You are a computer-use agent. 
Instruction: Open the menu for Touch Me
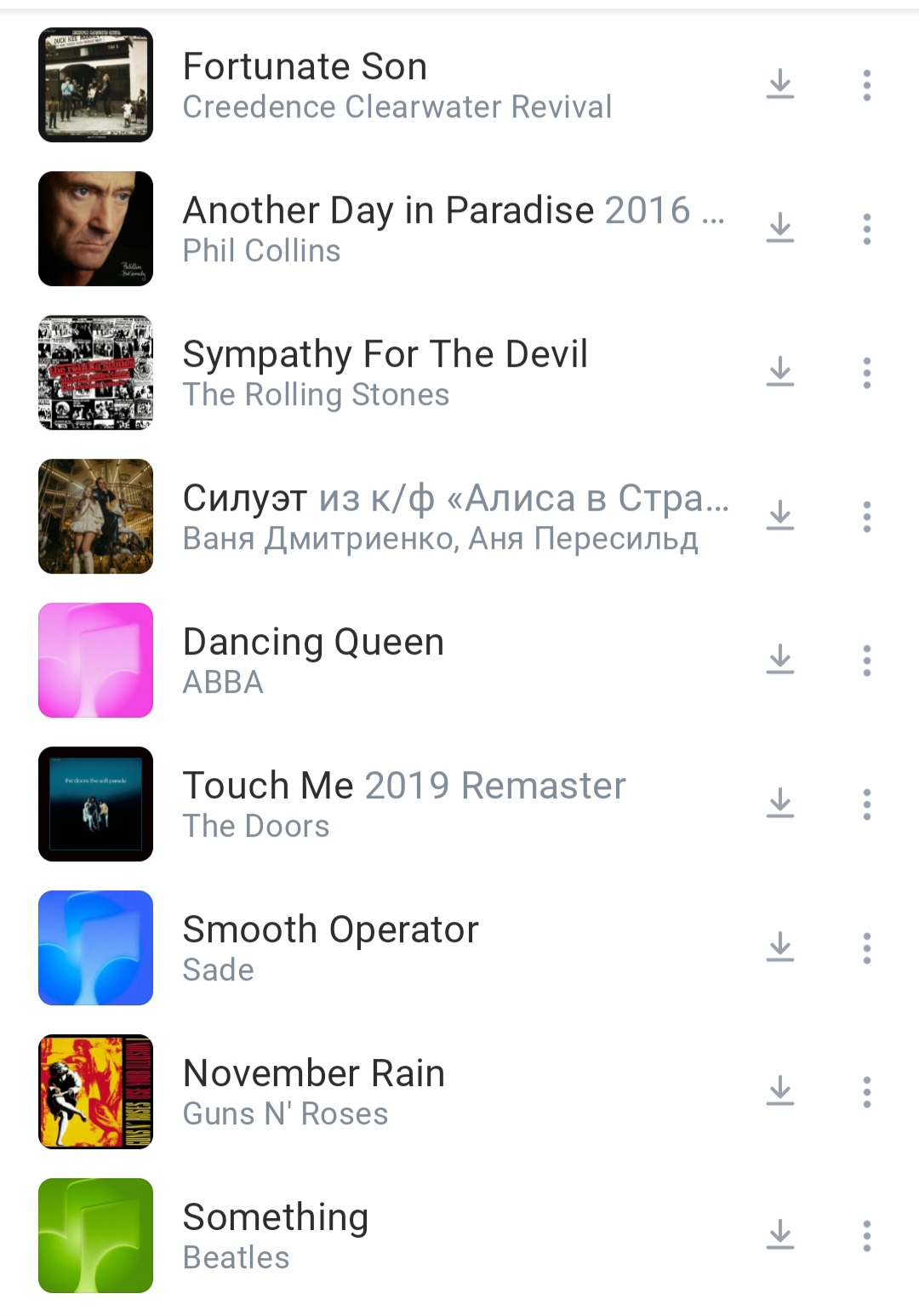click(866, 804)
